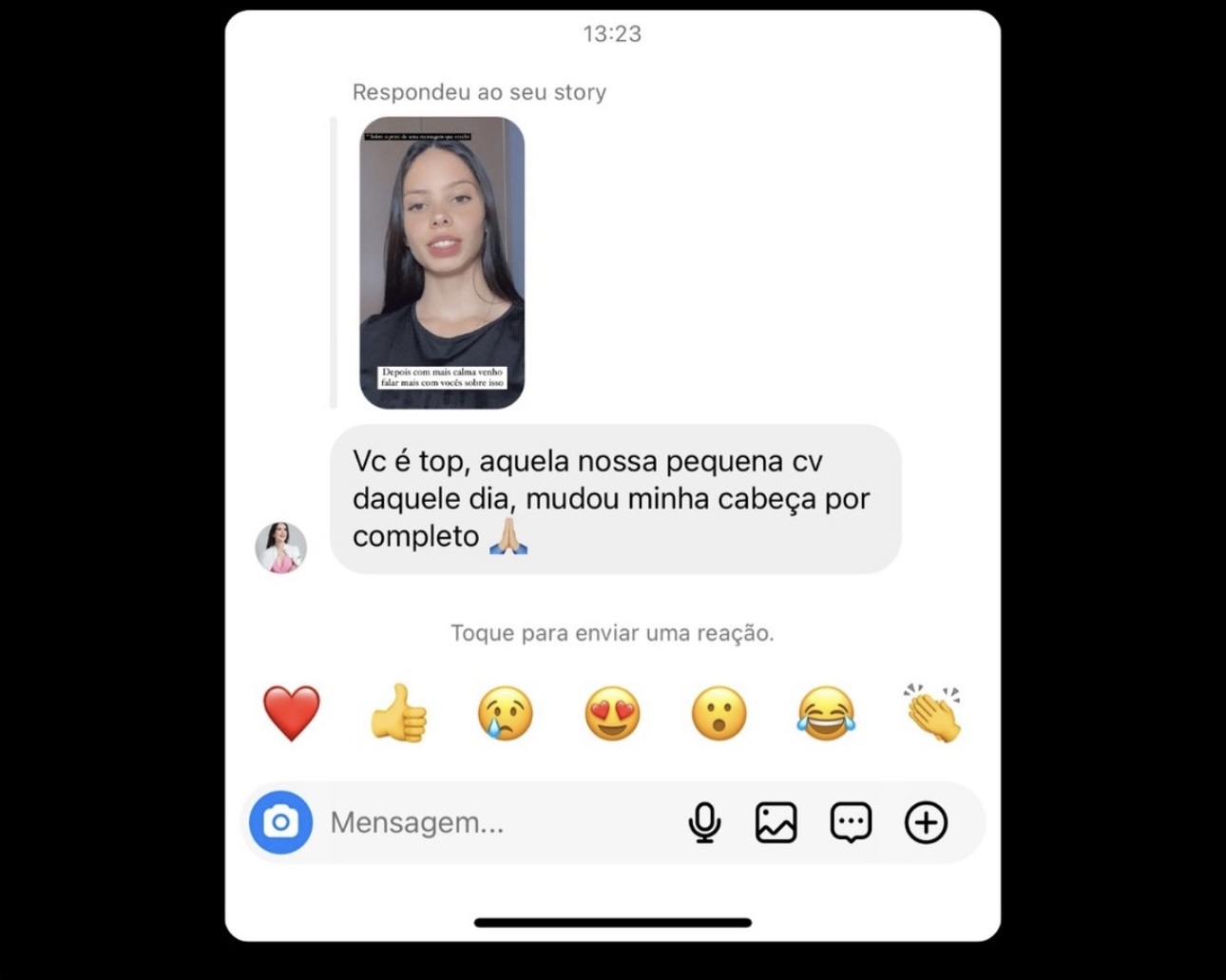1226x980 pixels.
Task: Tap the plus icon for more options
Action: tap(926, 822)
